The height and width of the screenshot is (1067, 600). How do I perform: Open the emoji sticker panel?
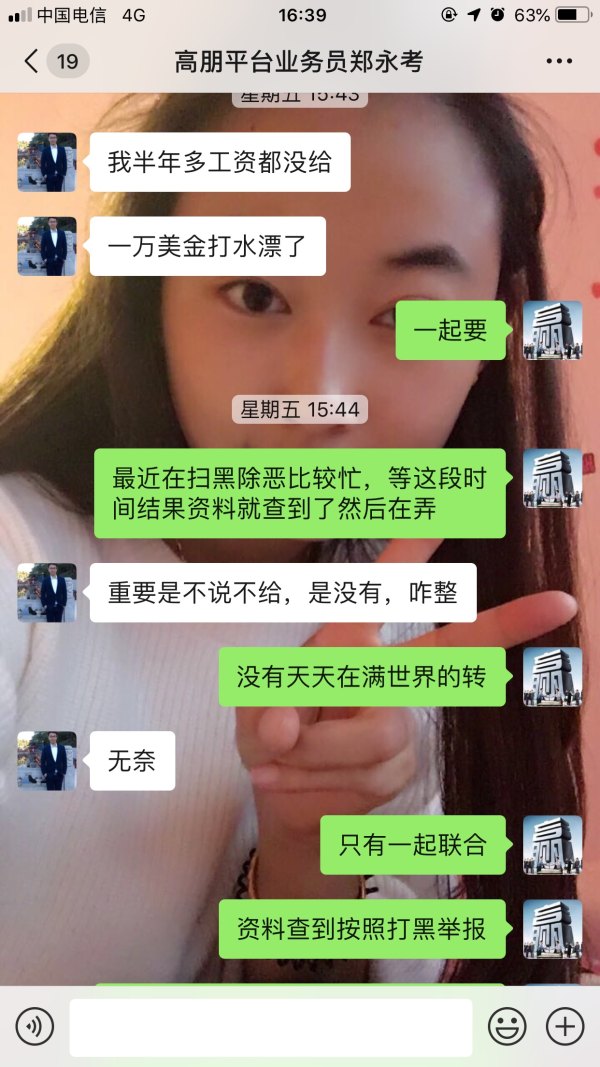tap(507, 1027)
